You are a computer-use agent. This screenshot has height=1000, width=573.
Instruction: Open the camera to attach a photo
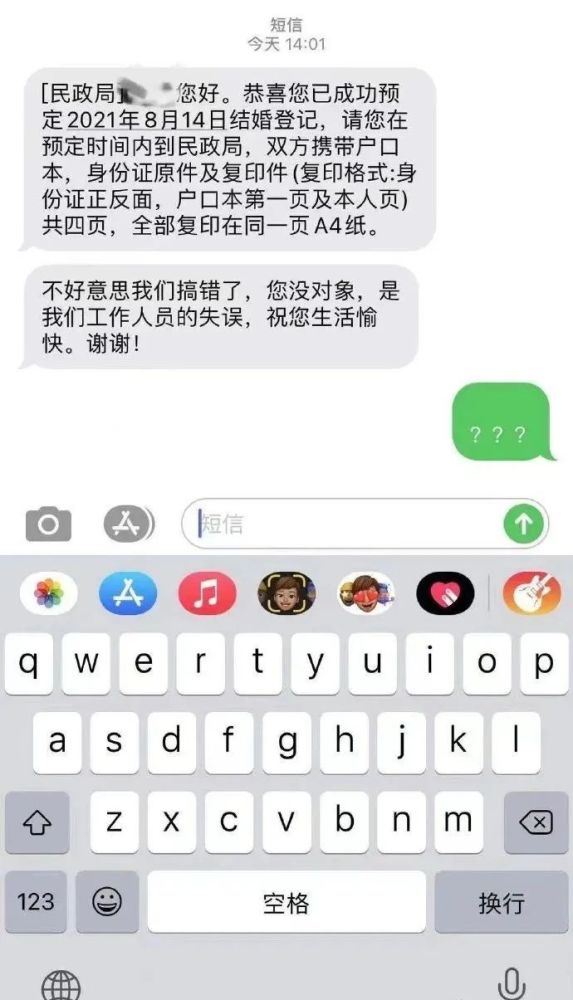click(48, 524)
